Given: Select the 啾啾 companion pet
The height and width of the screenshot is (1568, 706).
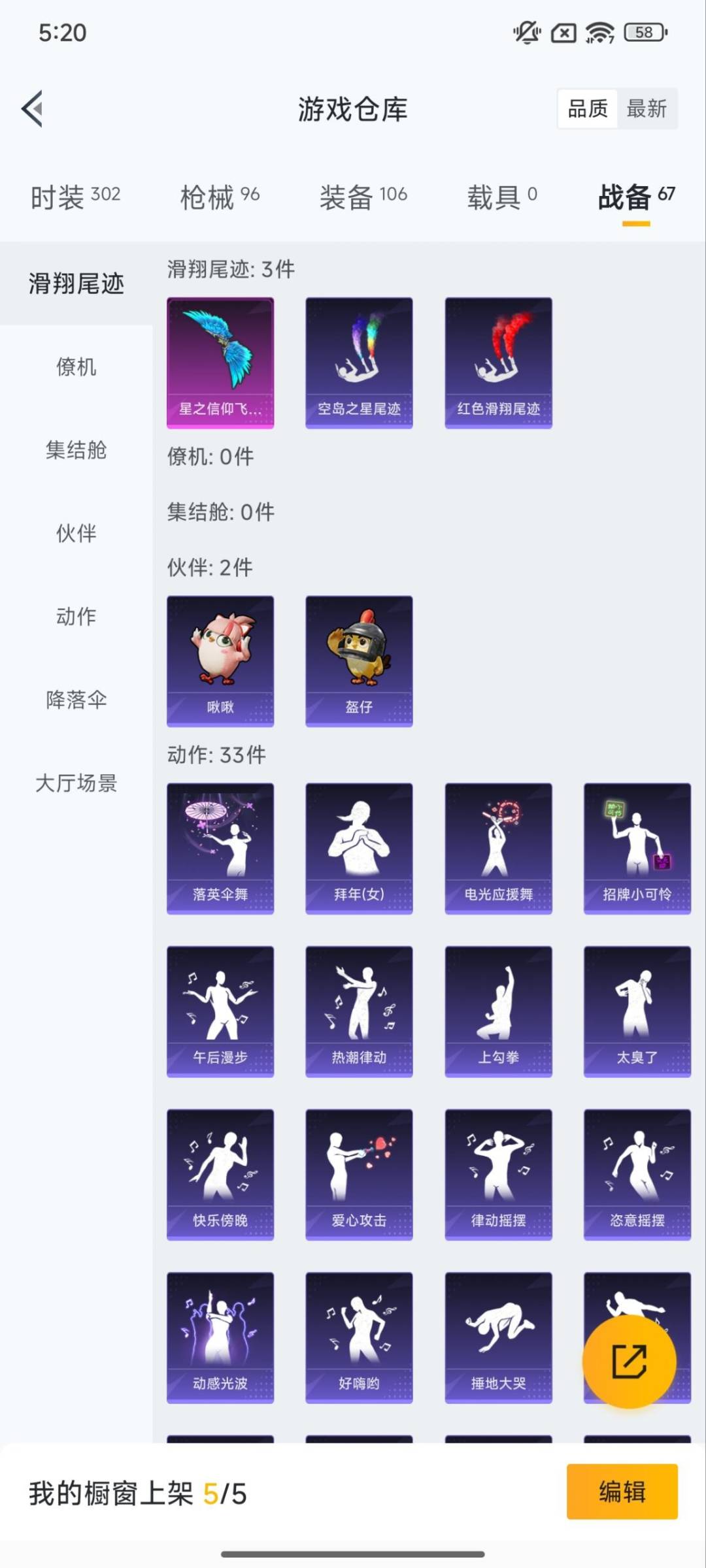Looking at the screenshot, I should tap(220, 661).
